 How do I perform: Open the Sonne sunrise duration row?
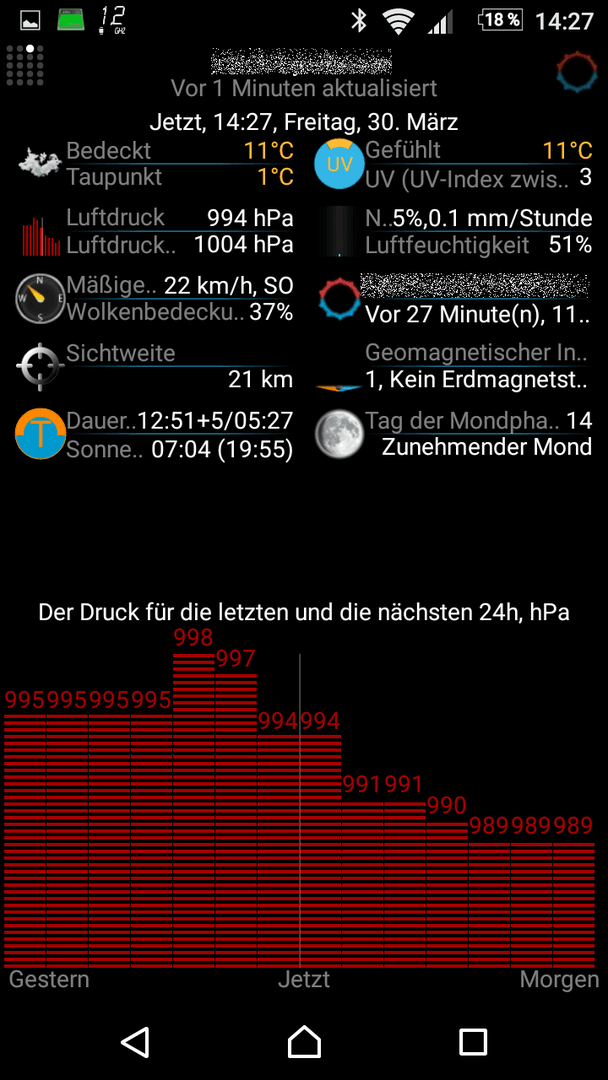[x=154, y=434]
